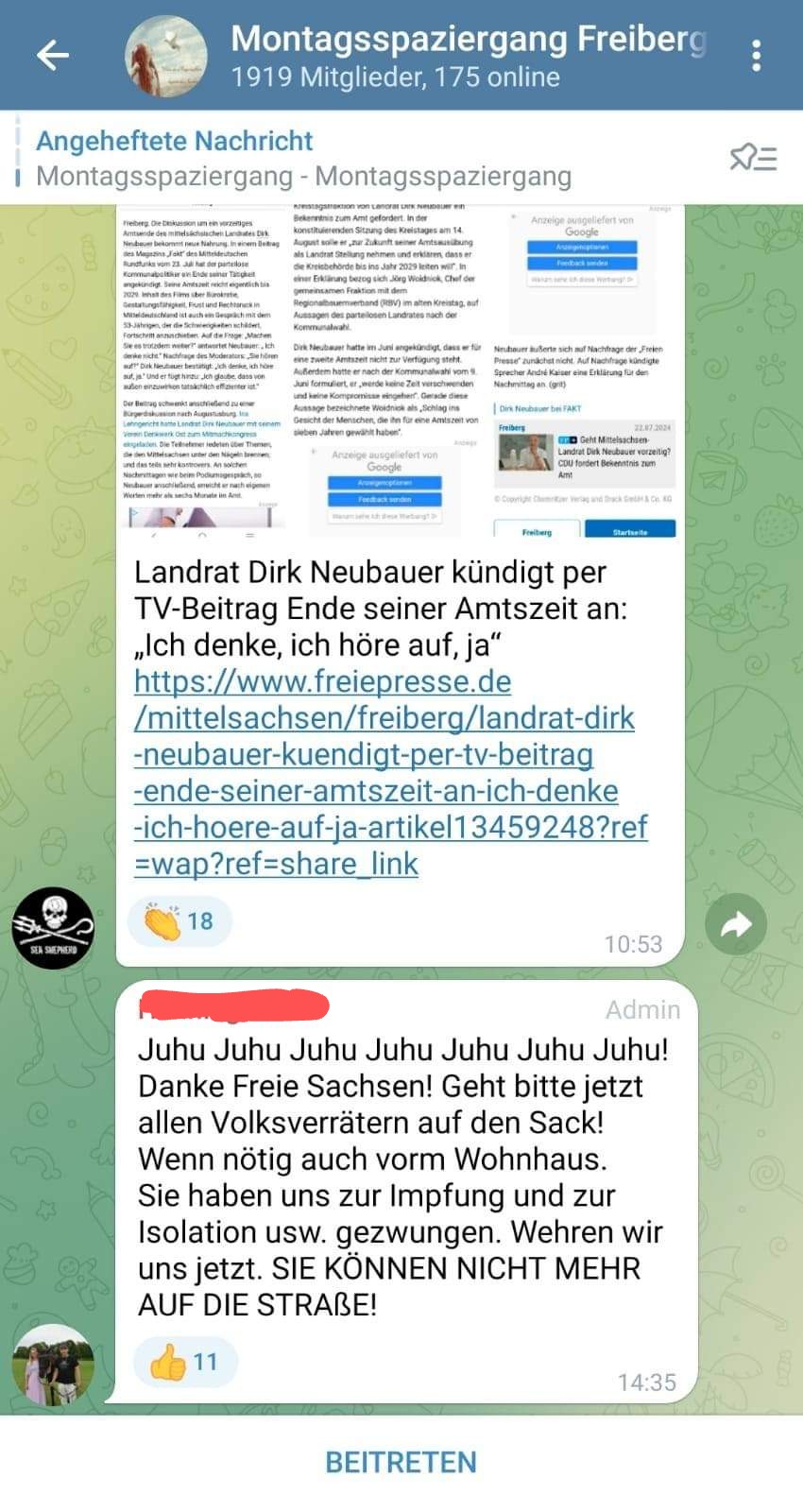Open Montagsspaziergang Freiberg group info

(468, 56)
